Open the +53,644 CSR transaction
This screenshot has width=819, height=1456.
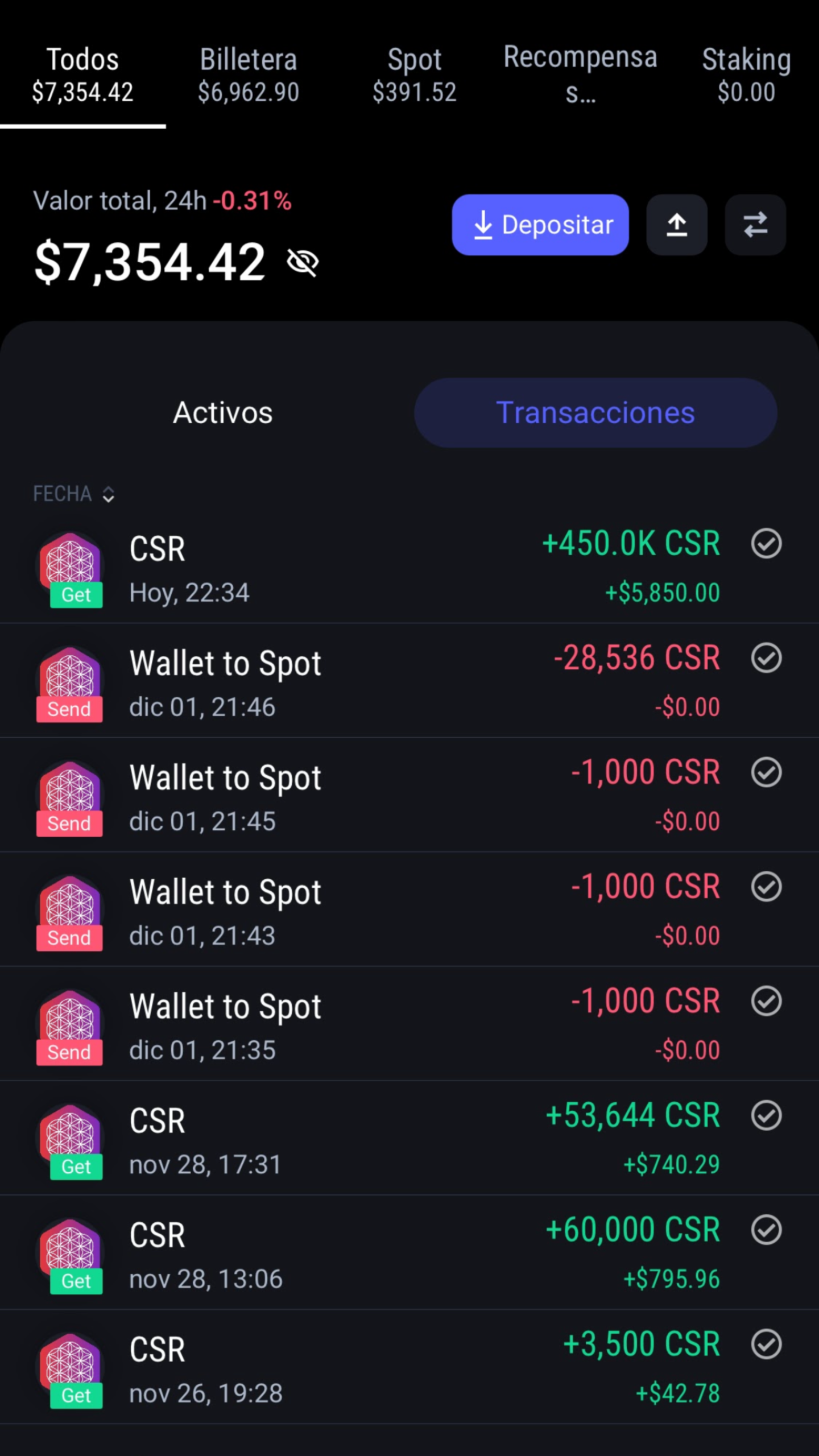(409, 1139)
